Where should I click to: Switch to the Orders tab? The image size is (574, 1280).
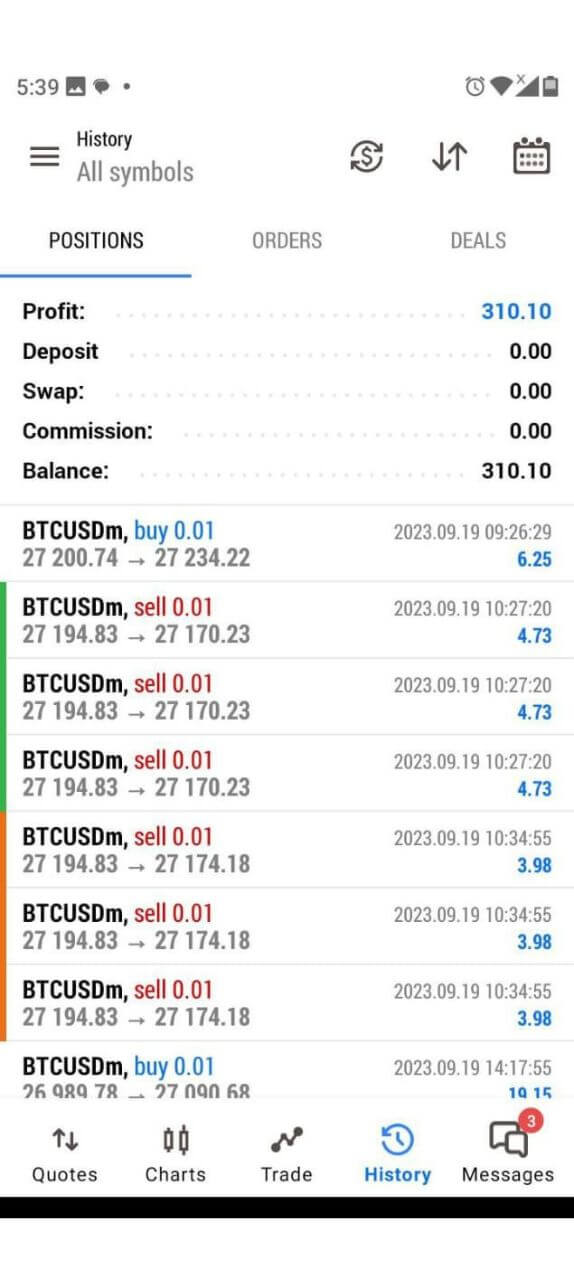click(x=287, y=241)
